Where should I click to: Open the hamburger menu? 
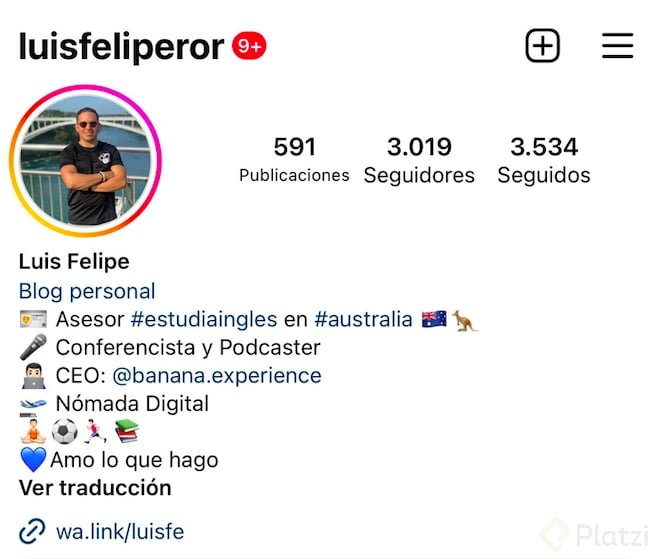pyautogui.click(x=617, y=46)
